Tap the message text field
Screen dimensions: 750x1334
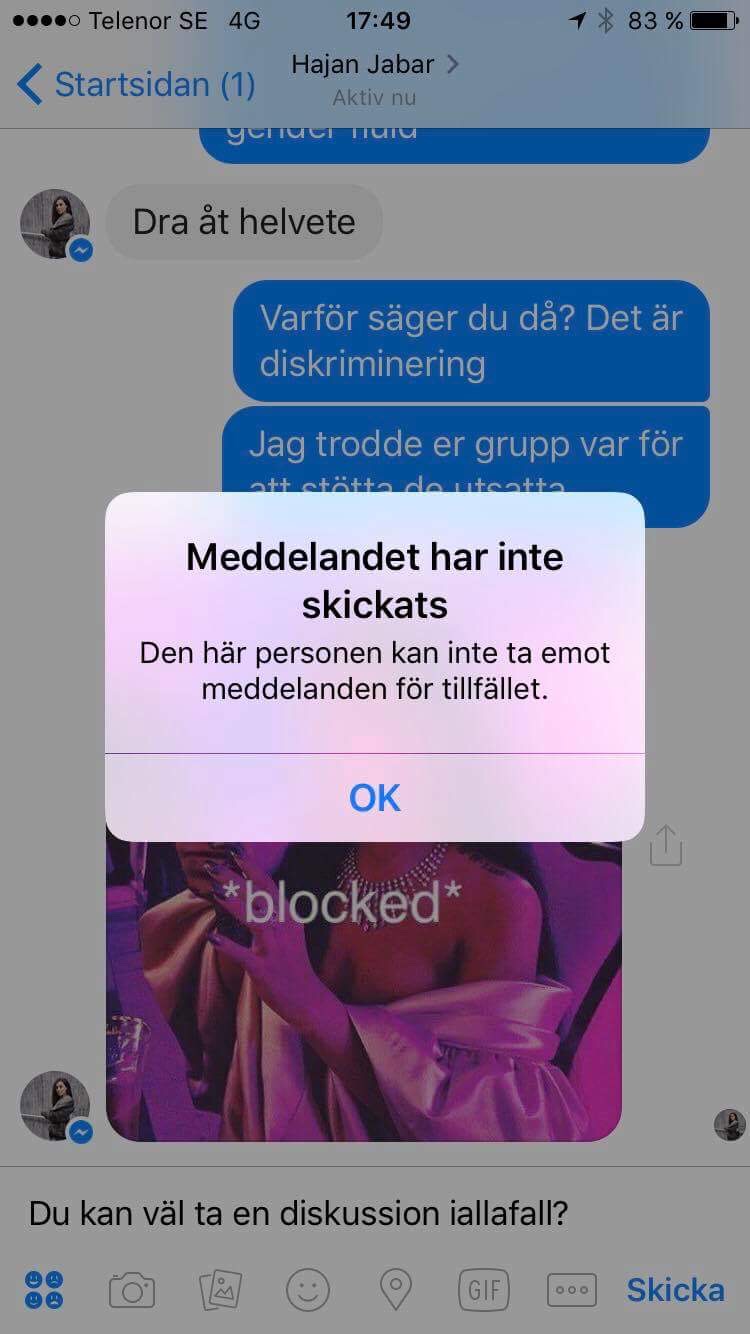click(375, 1213)
